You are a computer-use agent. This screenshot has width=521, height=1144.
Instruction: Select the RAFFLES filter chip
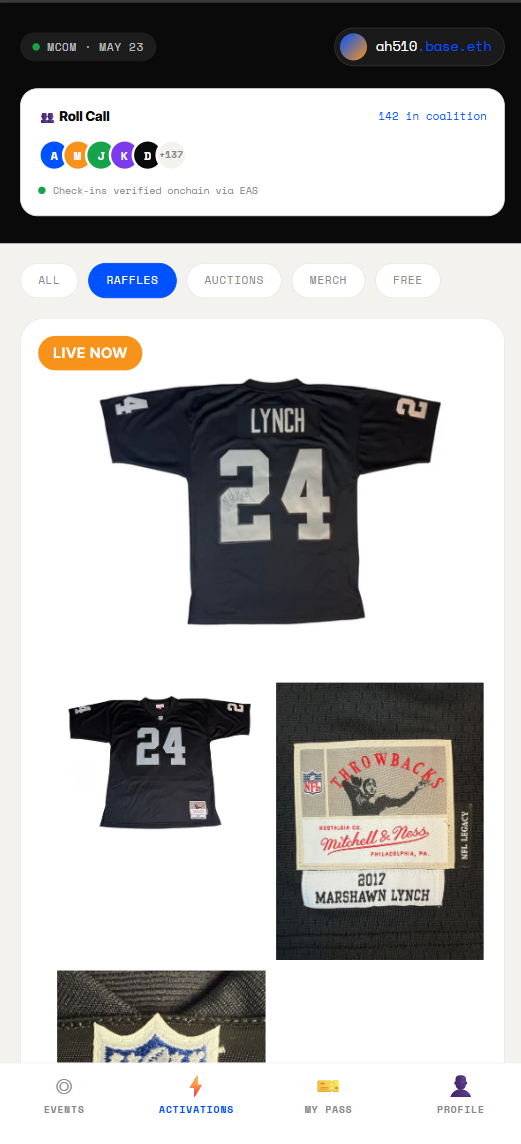tap(132, 280)
